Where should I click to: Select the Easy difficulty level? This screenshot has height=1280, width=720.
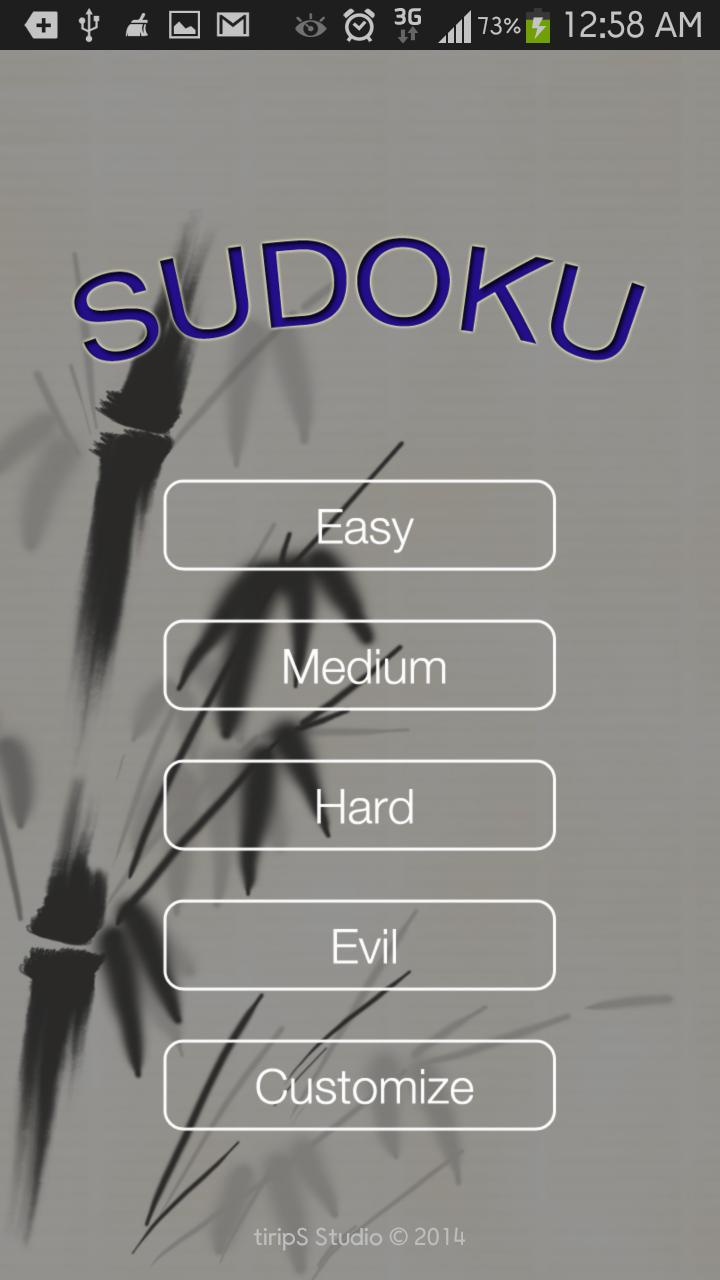(359, 525)
